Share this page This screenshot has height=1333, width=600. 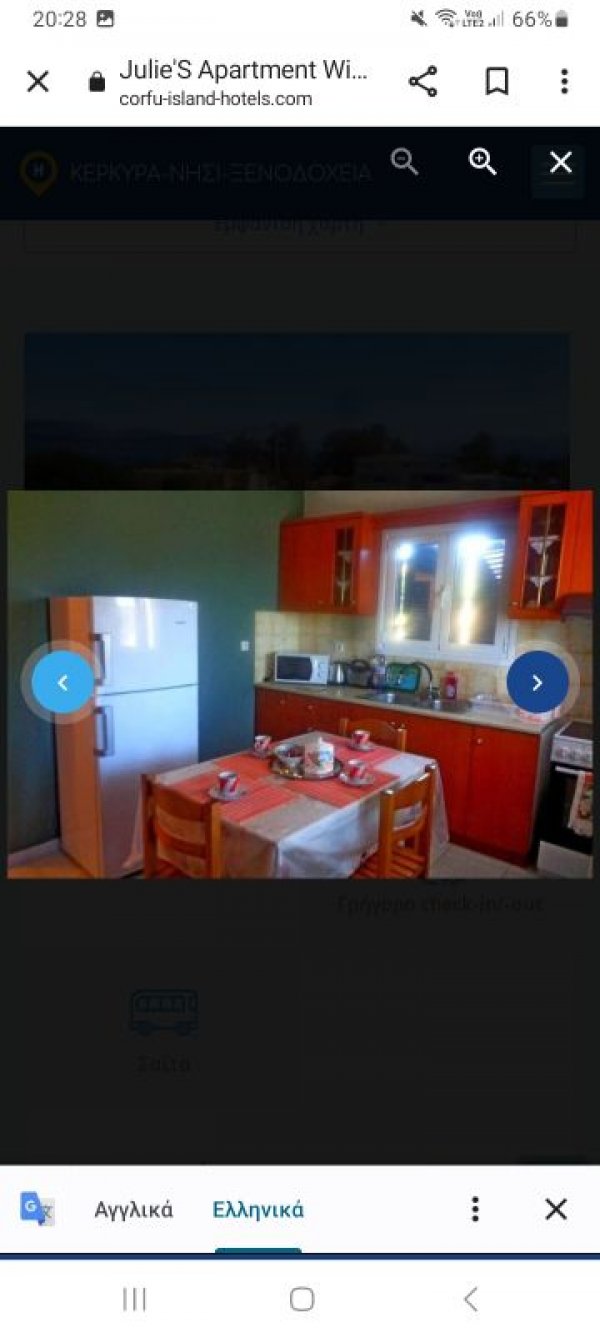(x=423, y=82)
